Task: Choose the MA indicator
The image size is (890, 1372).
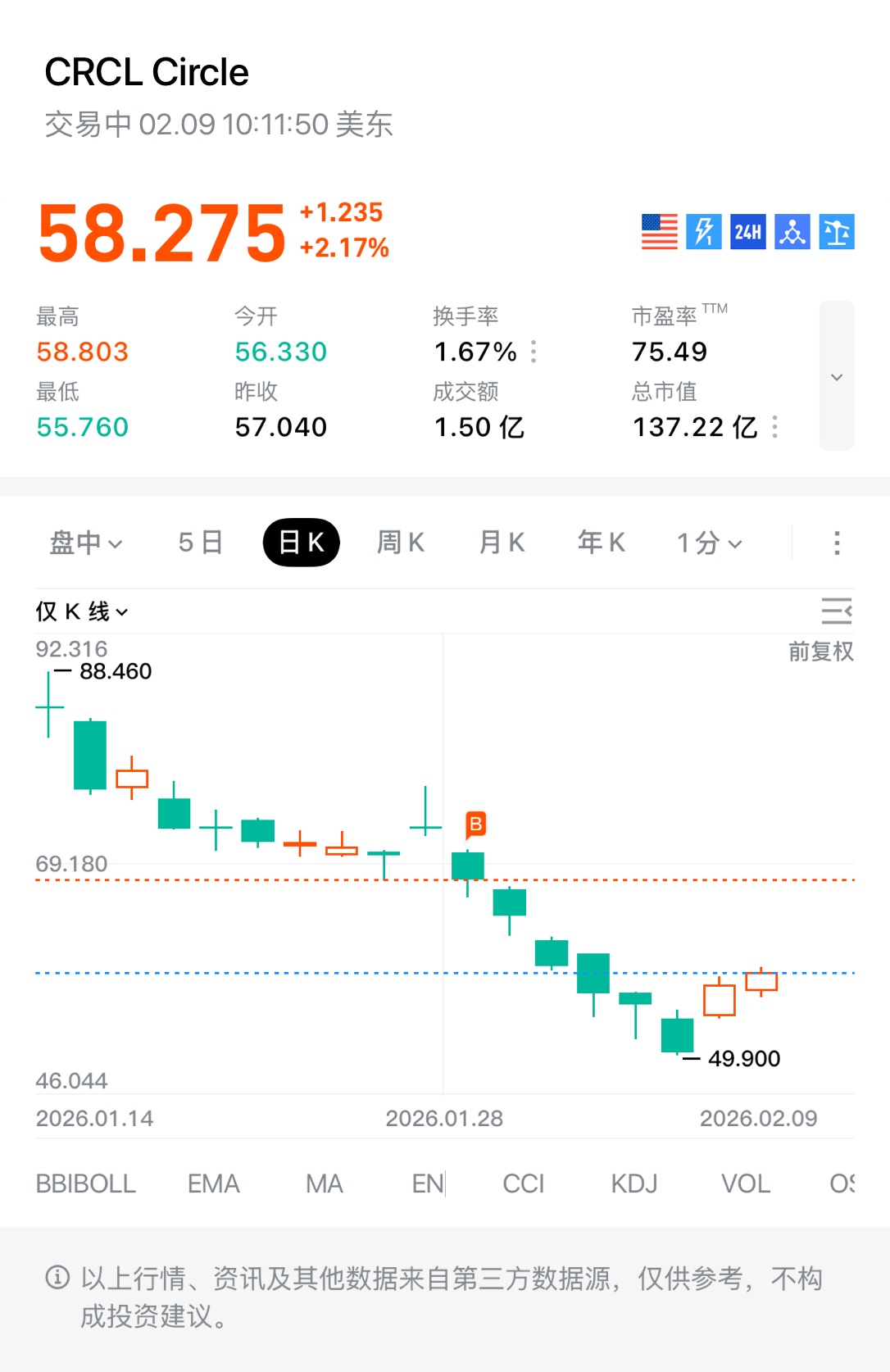Action: 325,1183
